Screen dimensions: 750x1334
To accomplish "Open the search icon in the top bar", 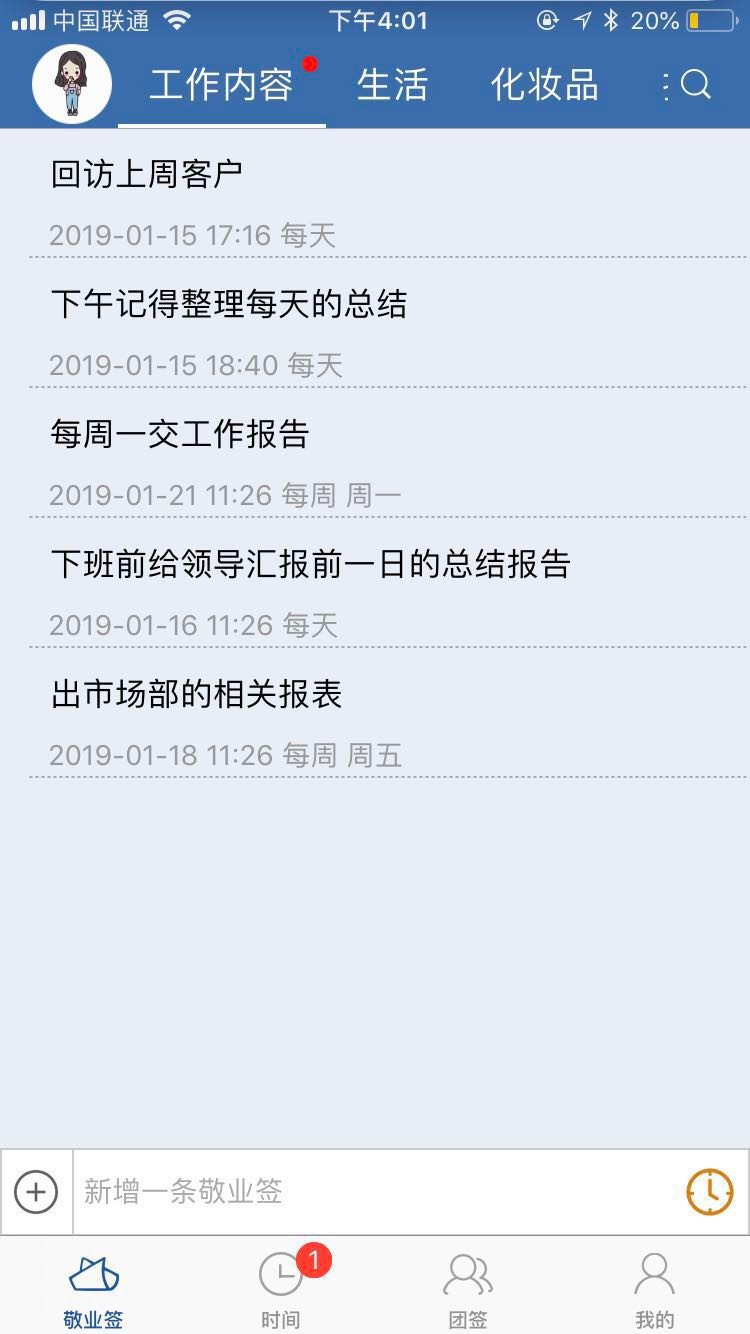I will click(x=696, y=85).
